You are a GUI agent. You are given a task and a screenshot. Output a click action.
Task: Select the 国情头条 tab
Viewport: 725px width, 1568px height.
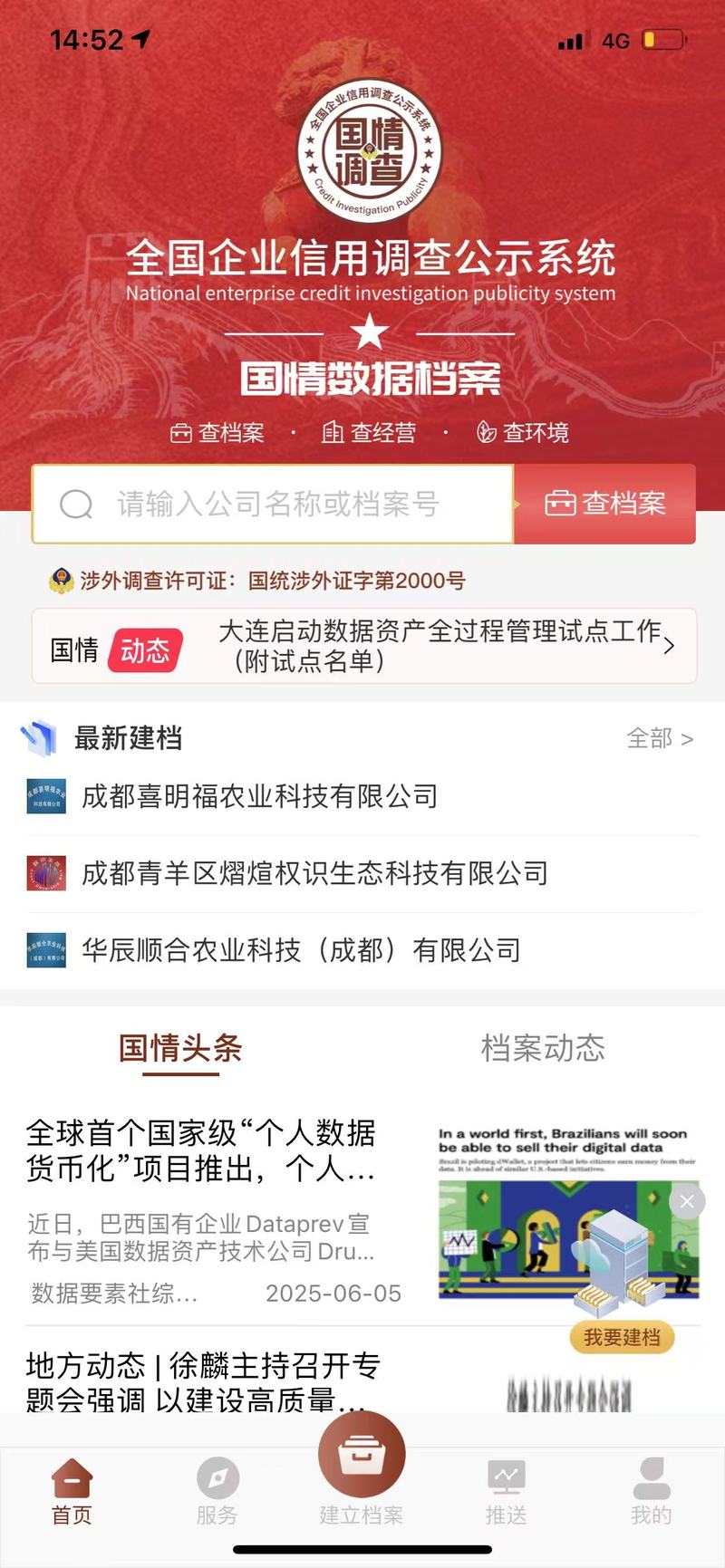(181, 1048)
